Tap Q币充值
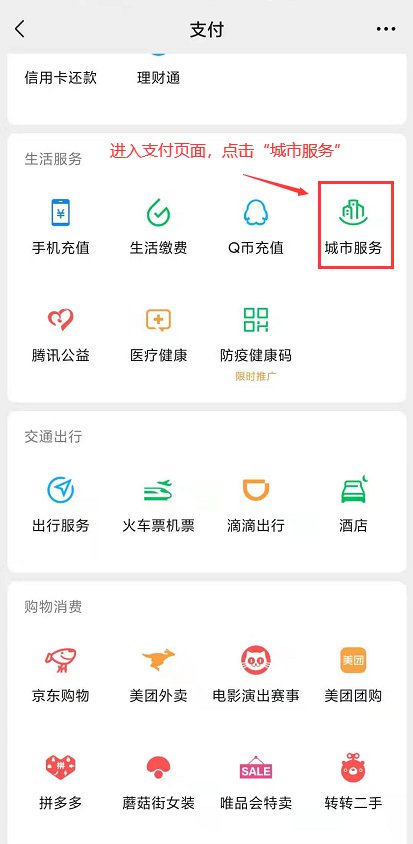Screen dimensions: 413x844 coord(256,227)
